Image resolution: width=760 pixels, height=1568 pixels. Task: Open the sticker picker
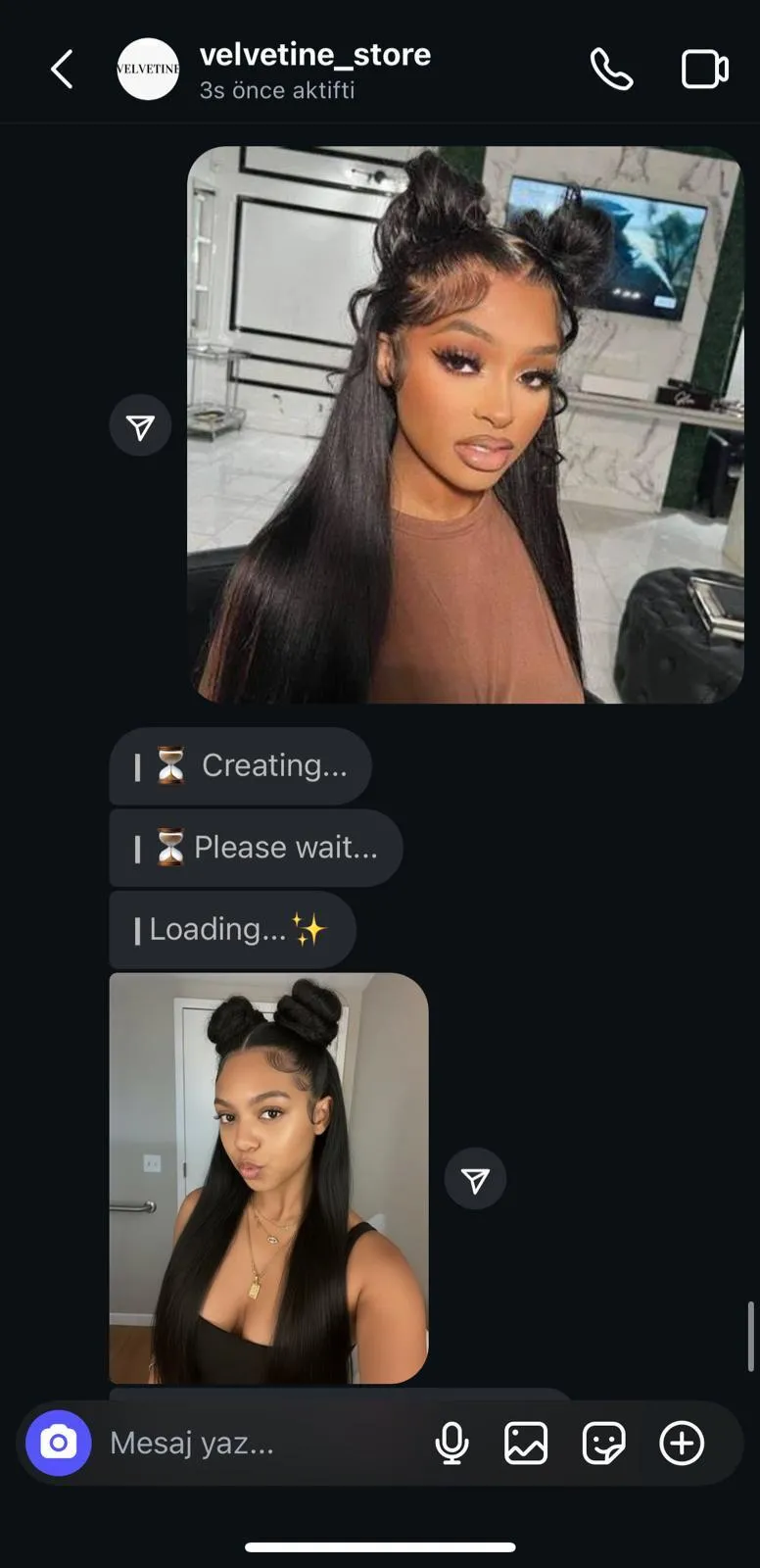point(603,1443)
